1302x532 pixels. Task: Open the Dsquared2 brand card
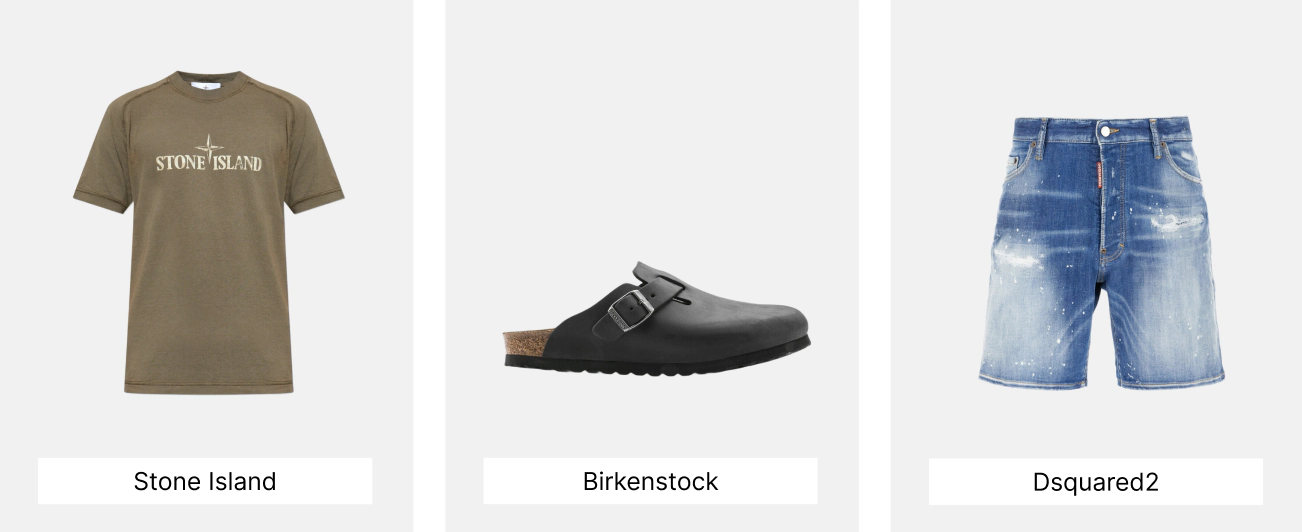1095,481
